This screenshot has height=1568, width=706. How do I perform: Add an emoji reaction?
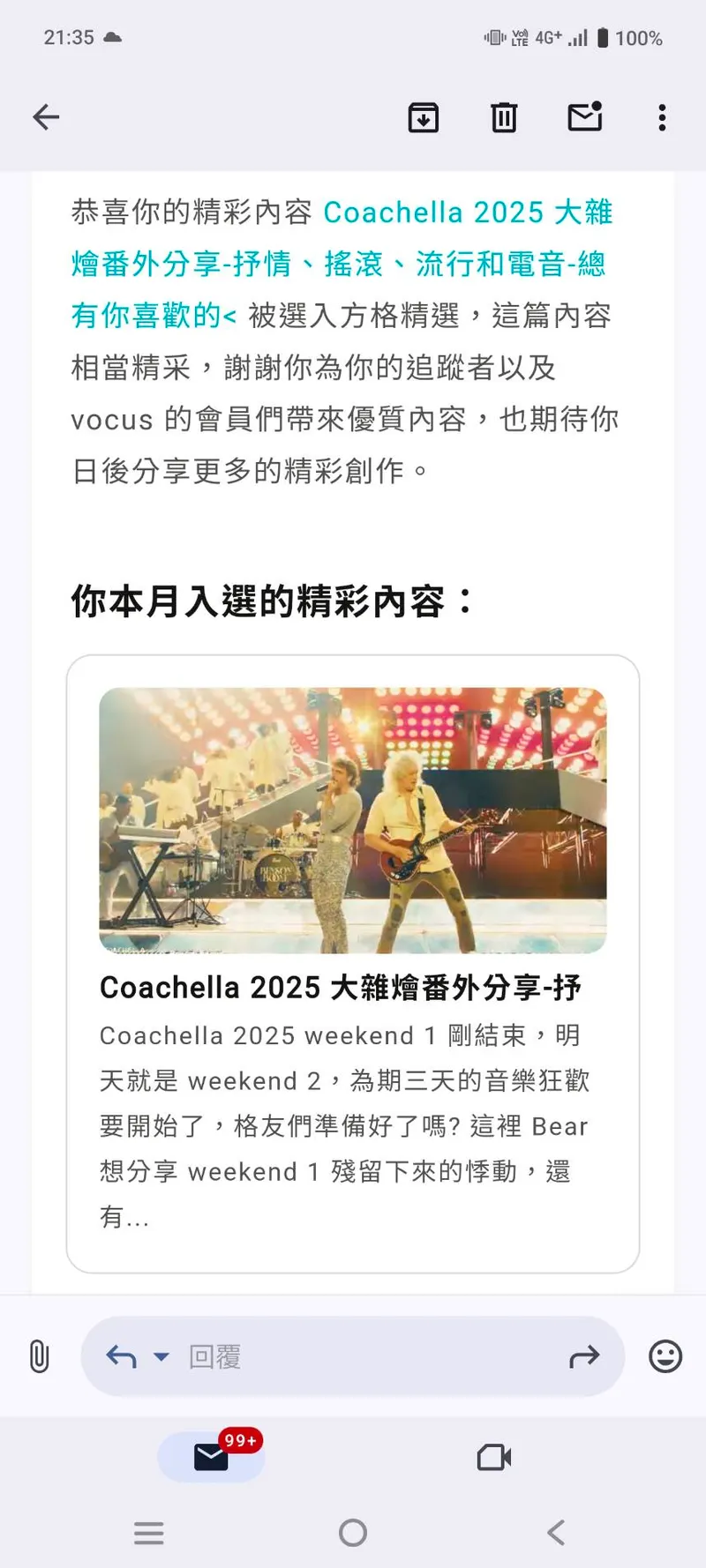[x=665, y=1356]
